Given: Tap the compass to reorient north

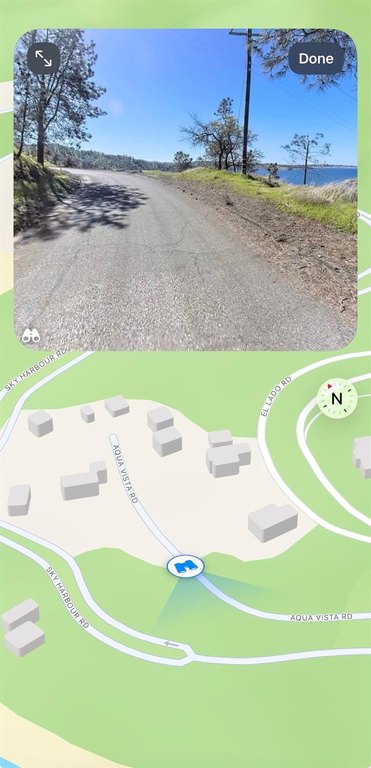Looking at the screenshot, I should click(337, 398).
